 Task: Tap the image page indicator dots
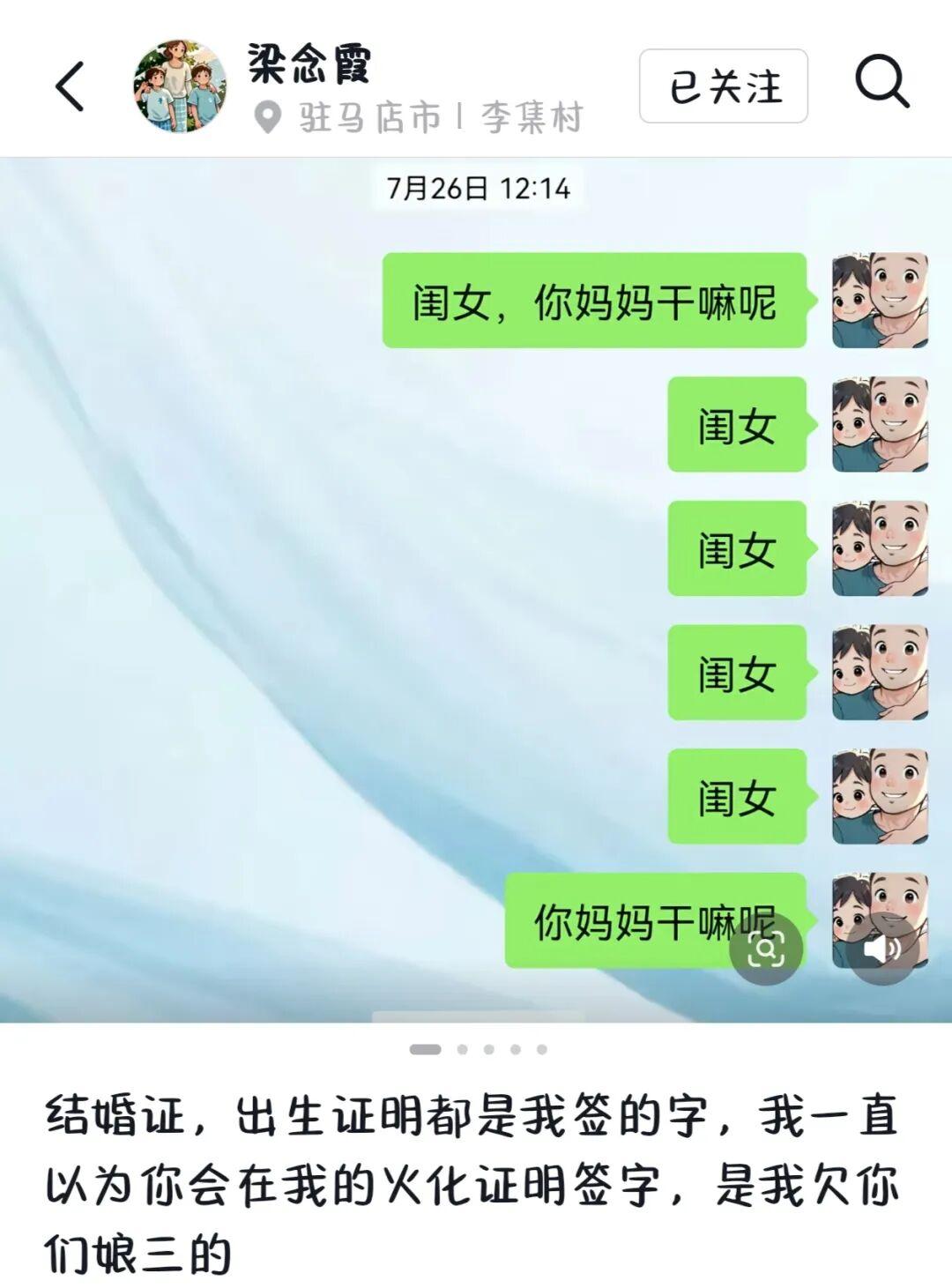tap(478, 1049)
